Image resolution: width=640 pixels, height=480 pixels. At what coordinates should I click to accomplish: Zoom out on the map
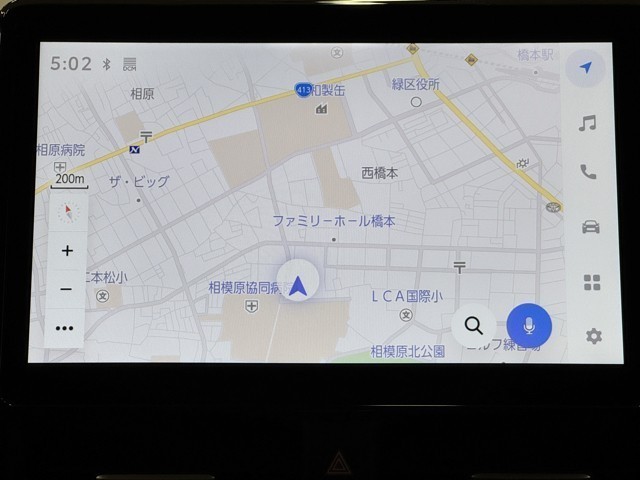[67, 289]
